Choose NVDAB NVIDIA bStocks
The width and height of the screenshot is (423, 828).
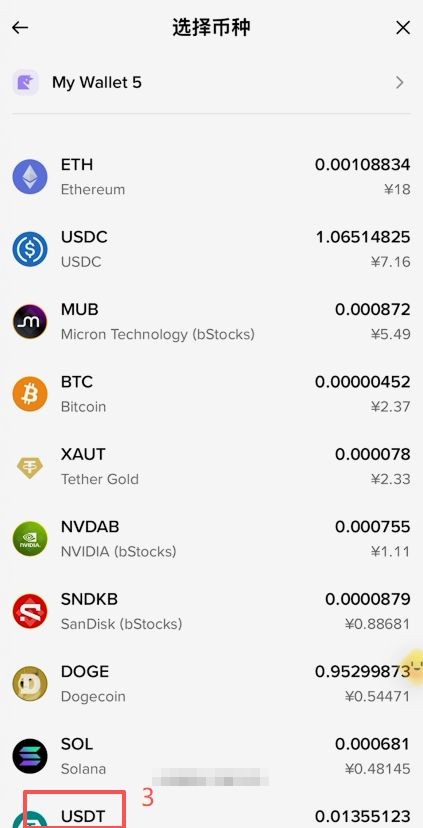(x=211, y=538)
